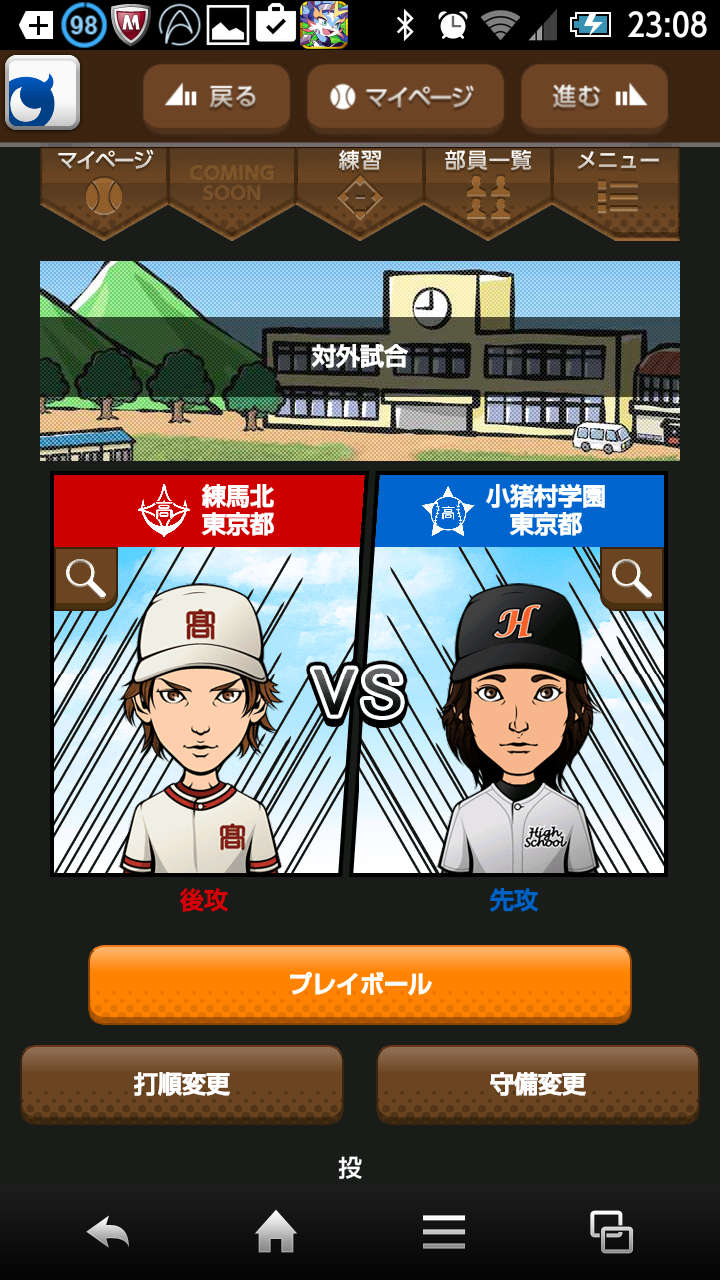The image size is (720, 1280).
Task: Open the 部員一覧 member list tab
Action: coord(488,185)
